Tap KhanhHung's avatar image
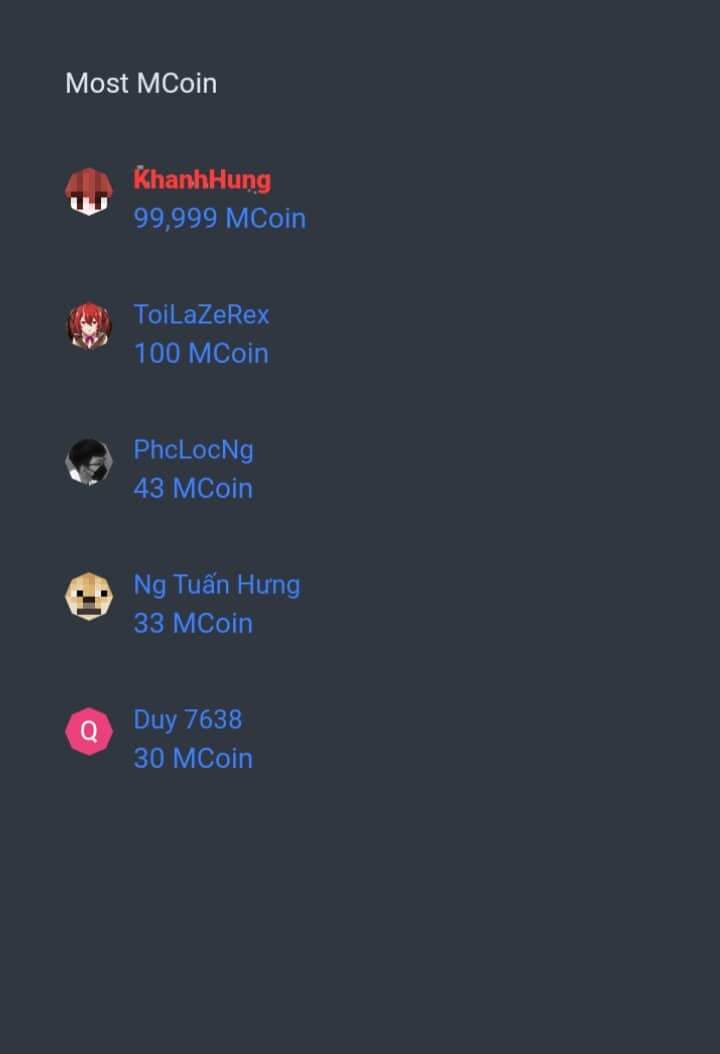The image size is (720, 1054). [89, 191]
